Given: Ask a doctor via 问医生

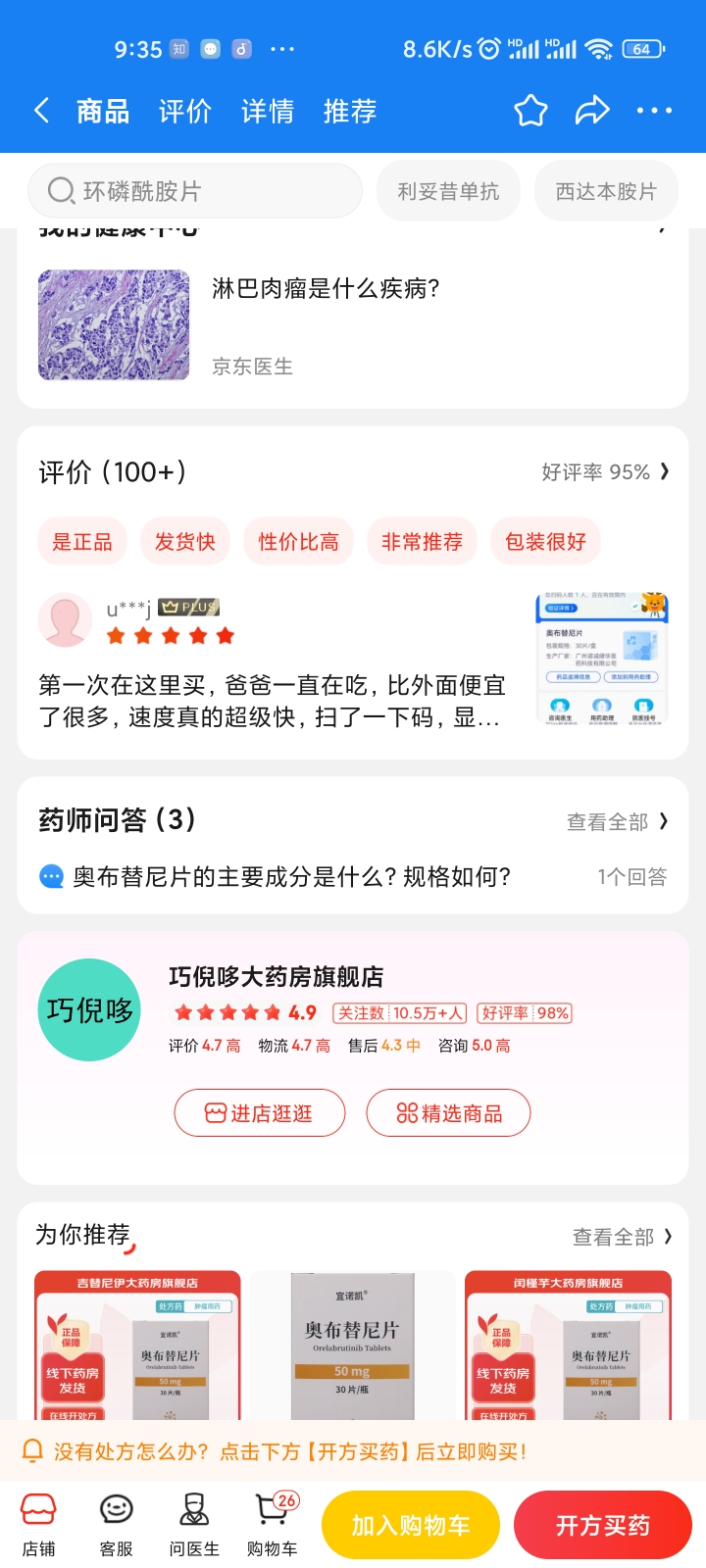Looking at the screenshot, I should point(194,1525).
